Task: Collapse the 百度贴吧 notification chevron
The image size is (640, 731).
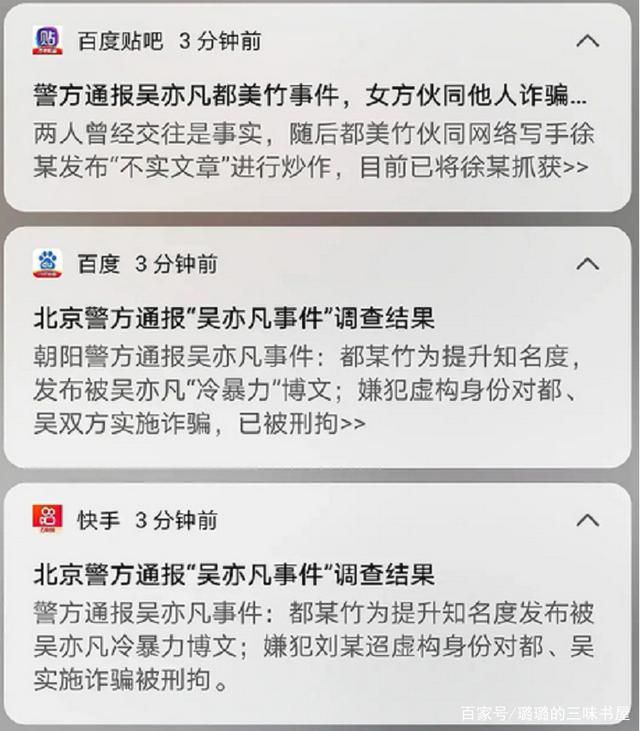Action: (x=588, y=41)
